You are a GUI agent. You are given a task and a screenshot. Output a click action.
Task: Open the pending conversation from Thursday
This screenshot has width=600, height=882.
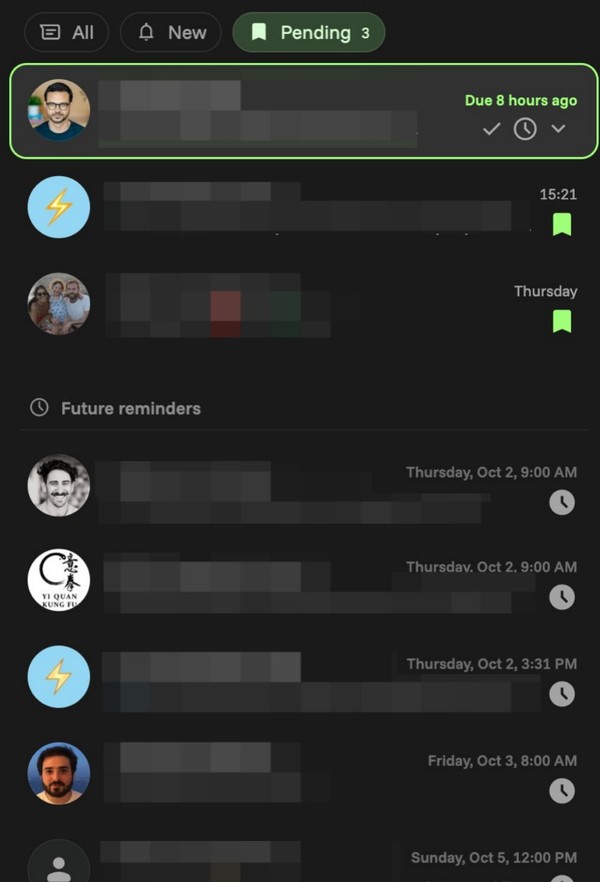coord(300,304)
